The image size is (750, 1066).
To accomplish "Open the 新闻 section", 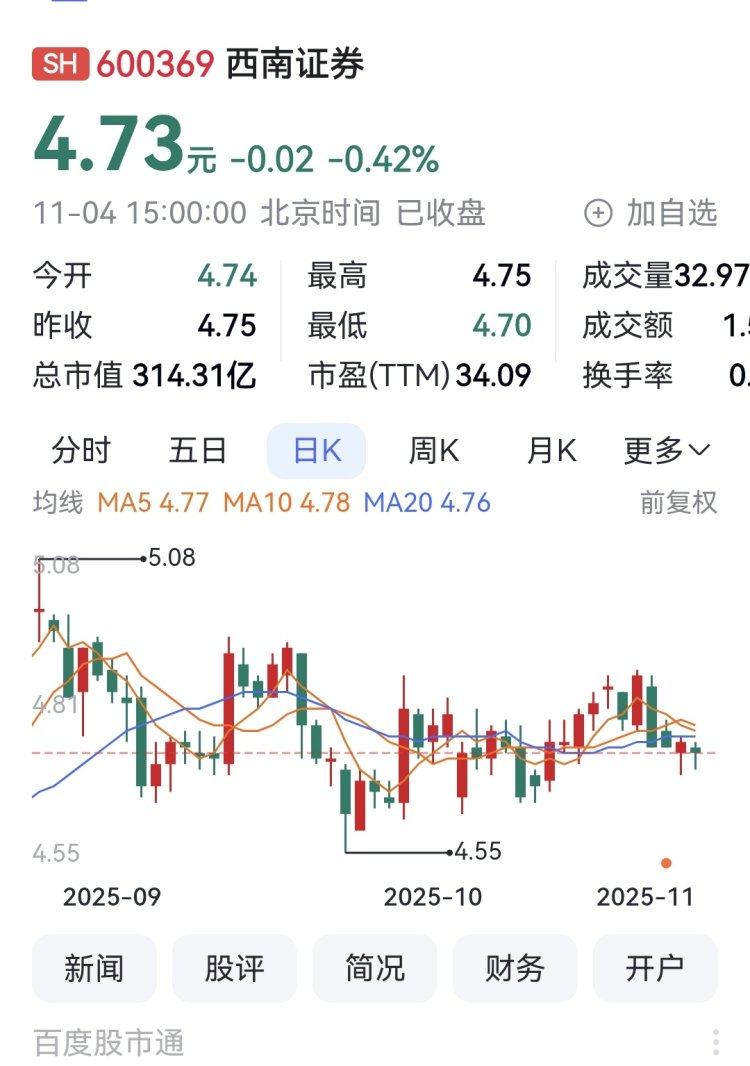I will point(94,968).
